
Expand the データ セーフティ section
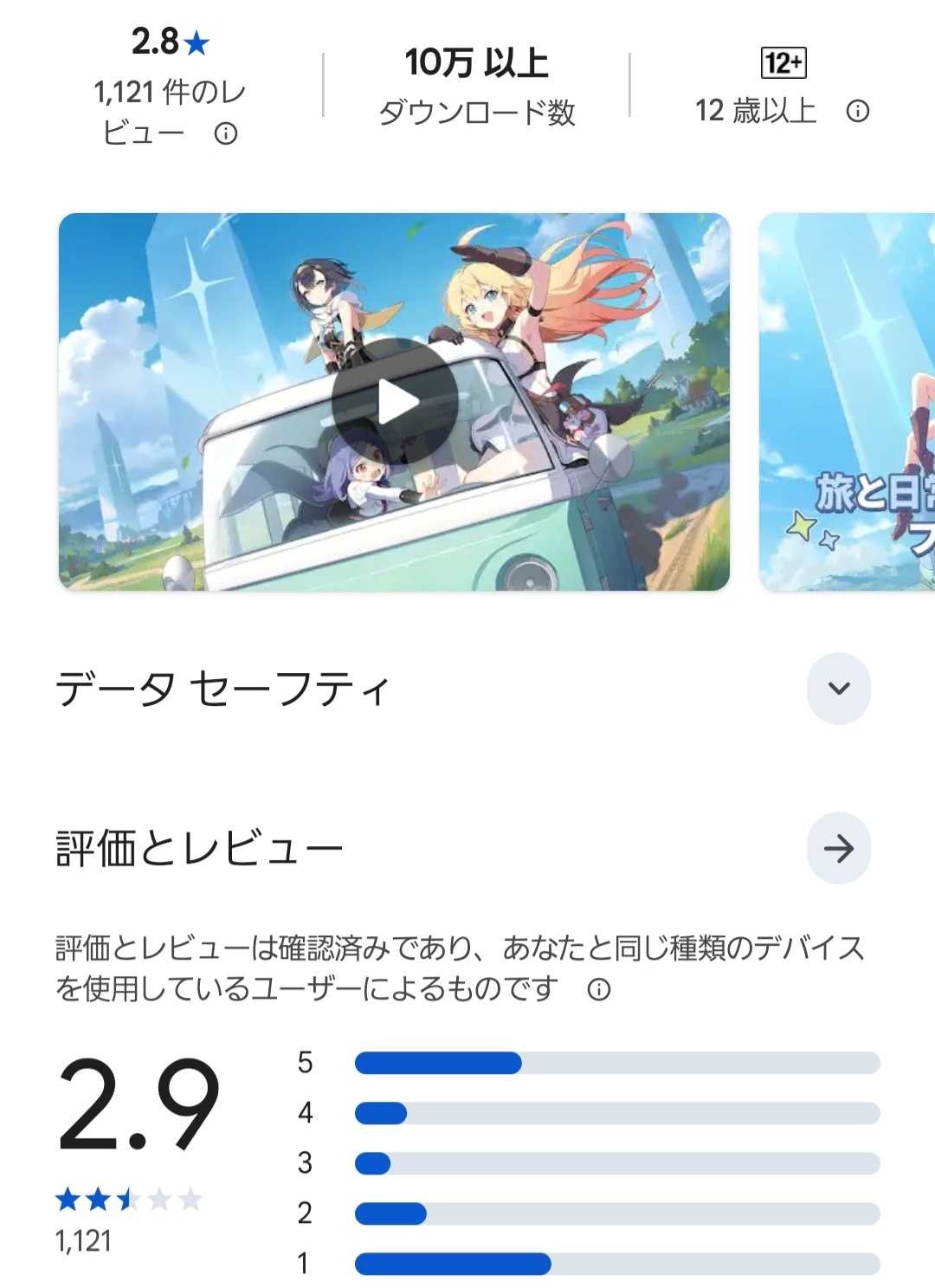[838, 689]
